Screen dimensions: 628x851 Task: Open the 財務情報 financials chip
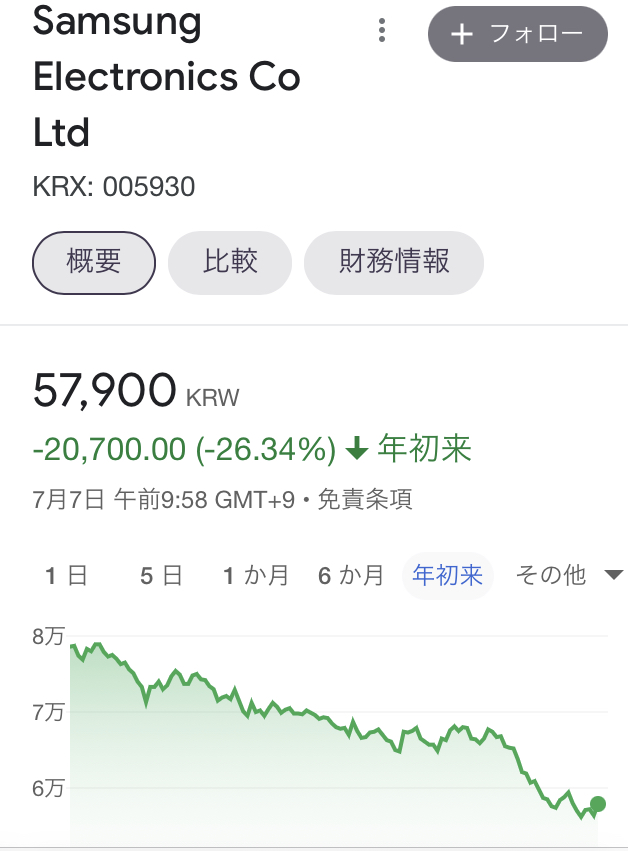click(x=394, y=262)
